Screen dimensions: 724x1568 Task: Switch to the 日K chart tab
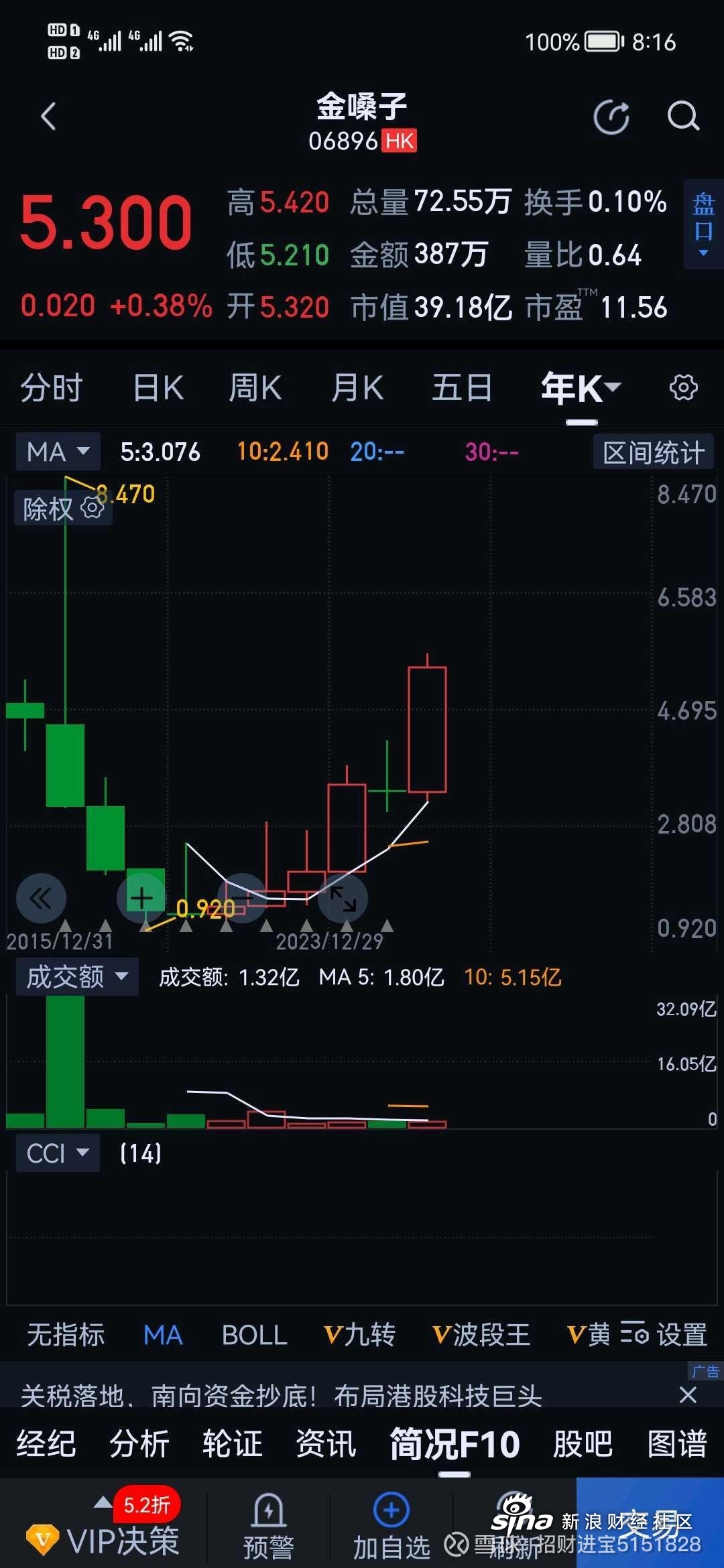(x=158, y=387)
